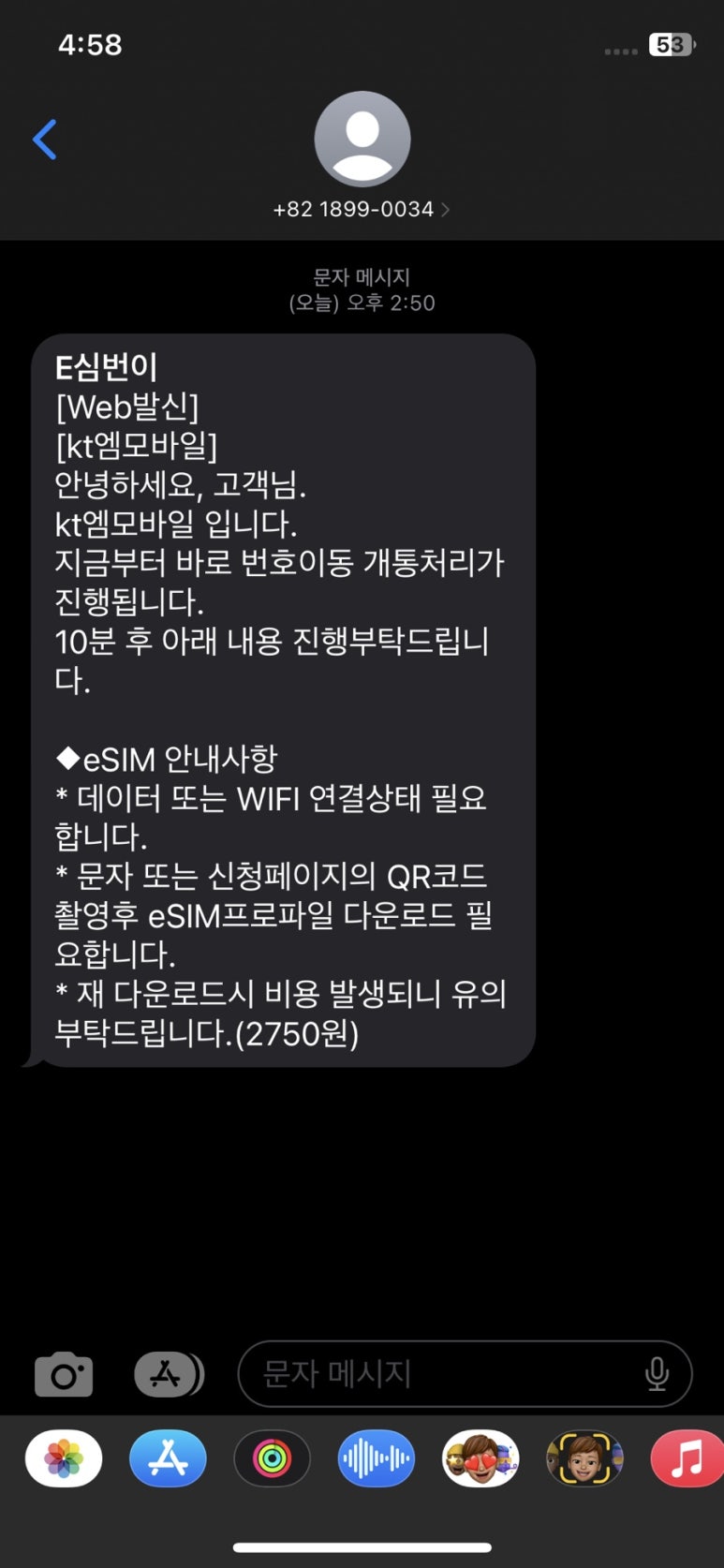Open the Memoji camera frame app

pyautogui.click(x=584, y=1458)
